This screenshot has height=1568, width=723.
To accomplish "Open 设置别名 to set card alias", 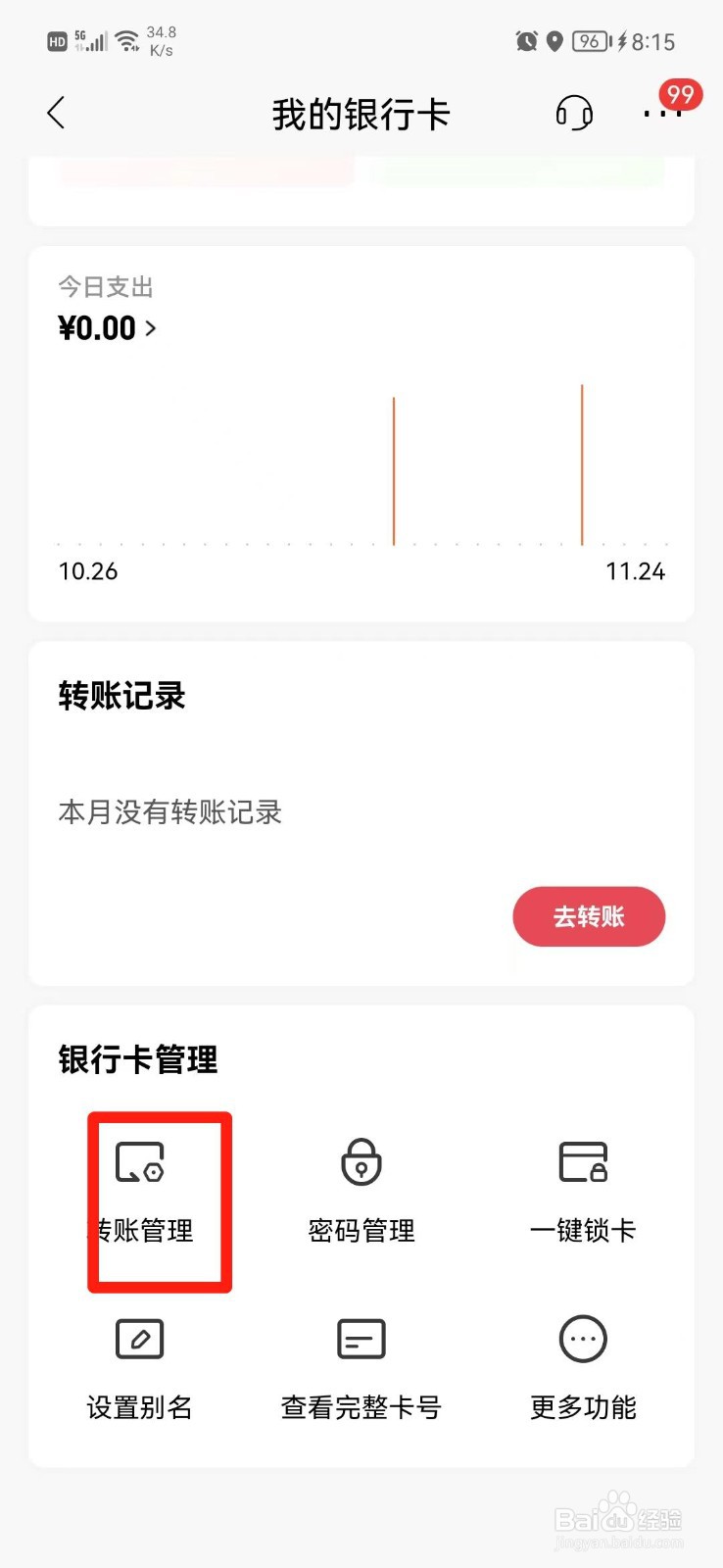I will (x=140, y=1367).
